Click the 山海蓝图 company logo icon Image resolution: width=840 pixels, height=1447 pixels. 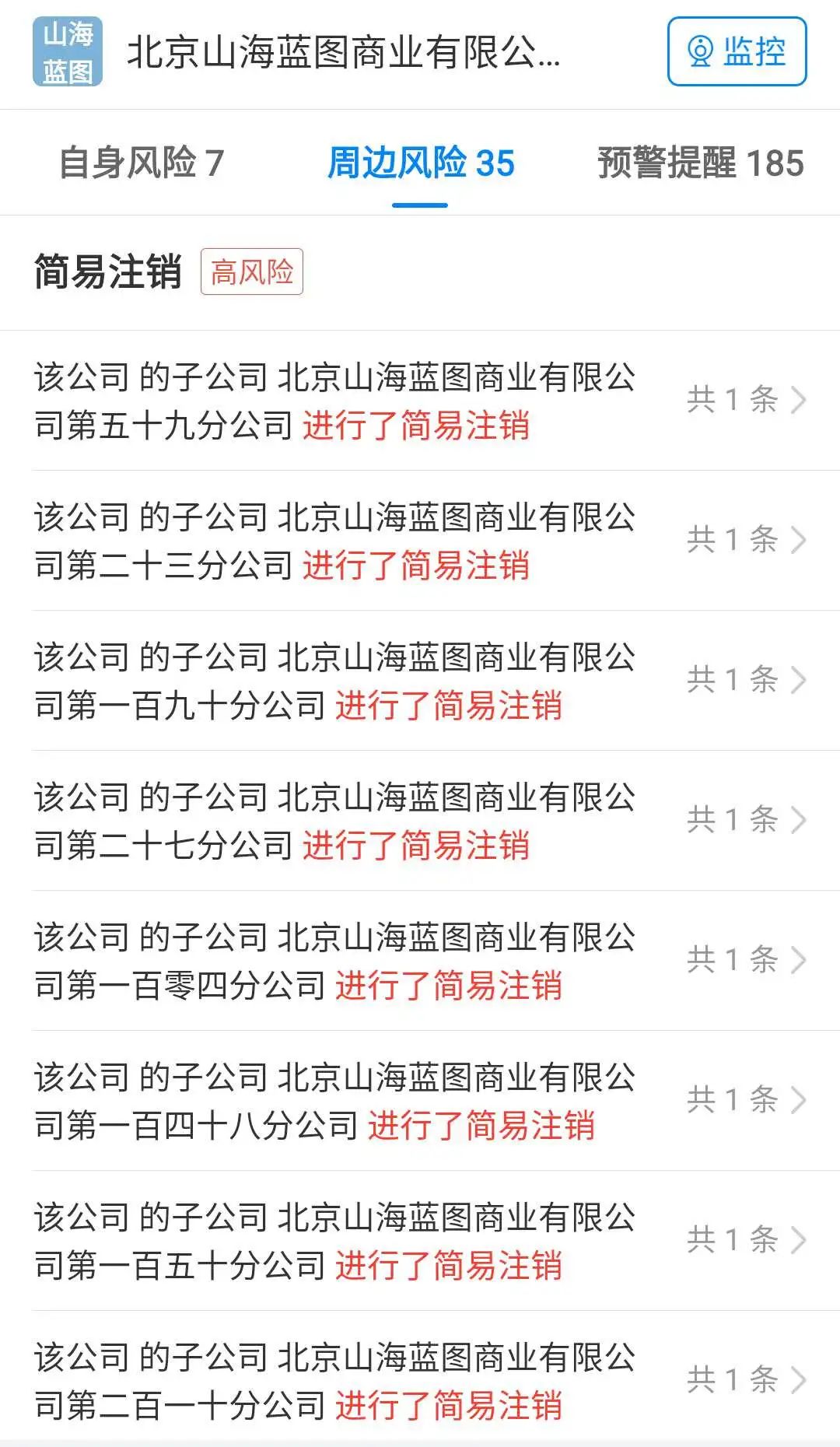click(68, 52)
